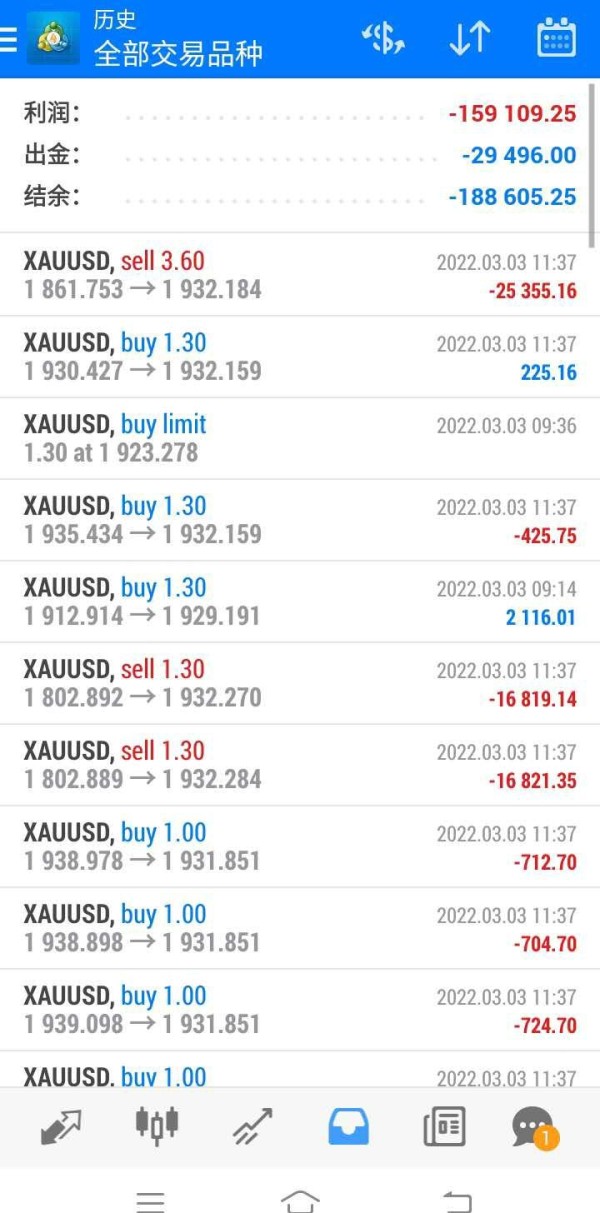Tap the system back button

coord(457,1200)
